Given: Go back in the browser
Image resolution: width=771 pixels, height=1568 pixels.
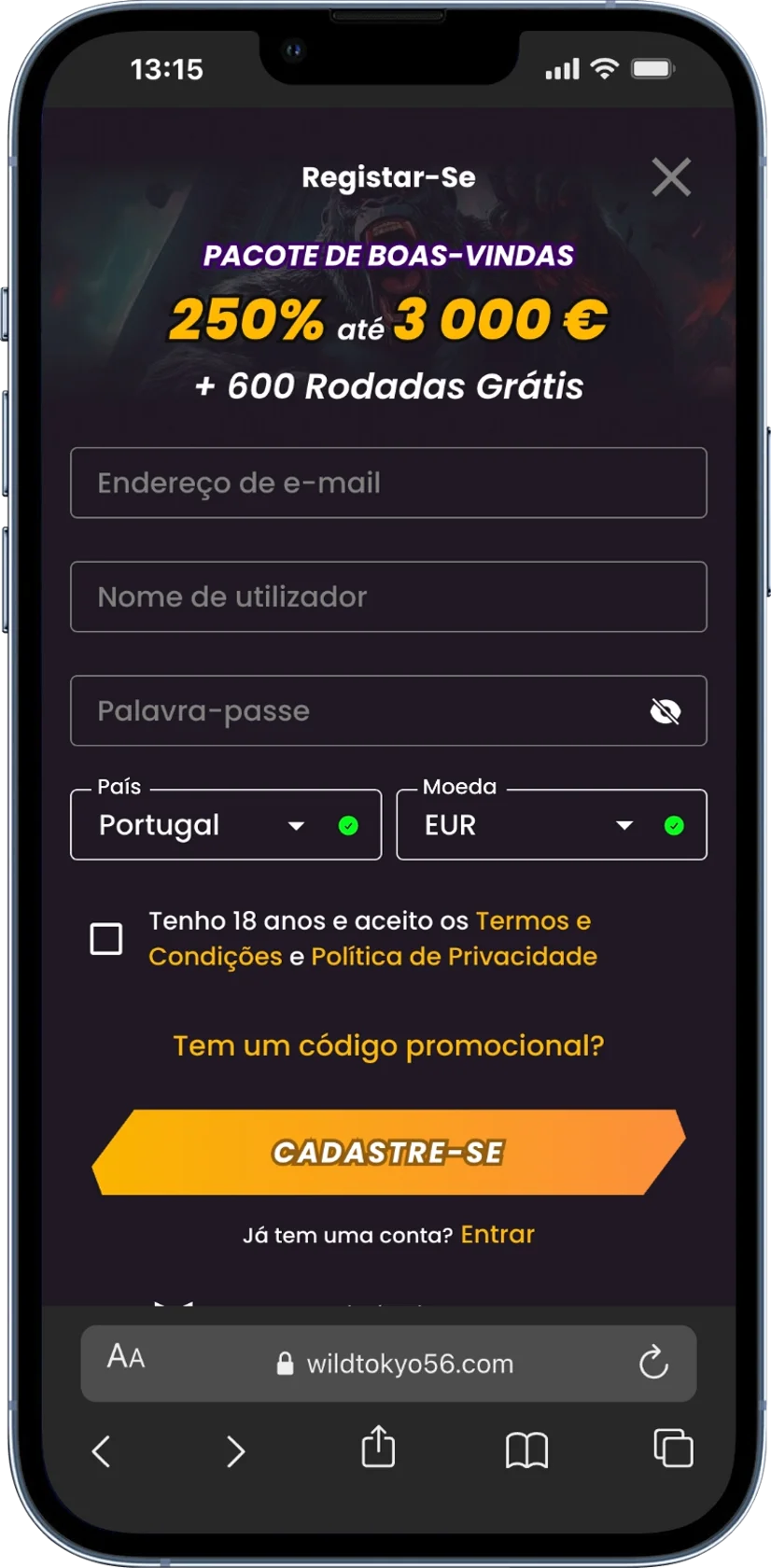Looking at the screenshot, I should pos(102,1450).
